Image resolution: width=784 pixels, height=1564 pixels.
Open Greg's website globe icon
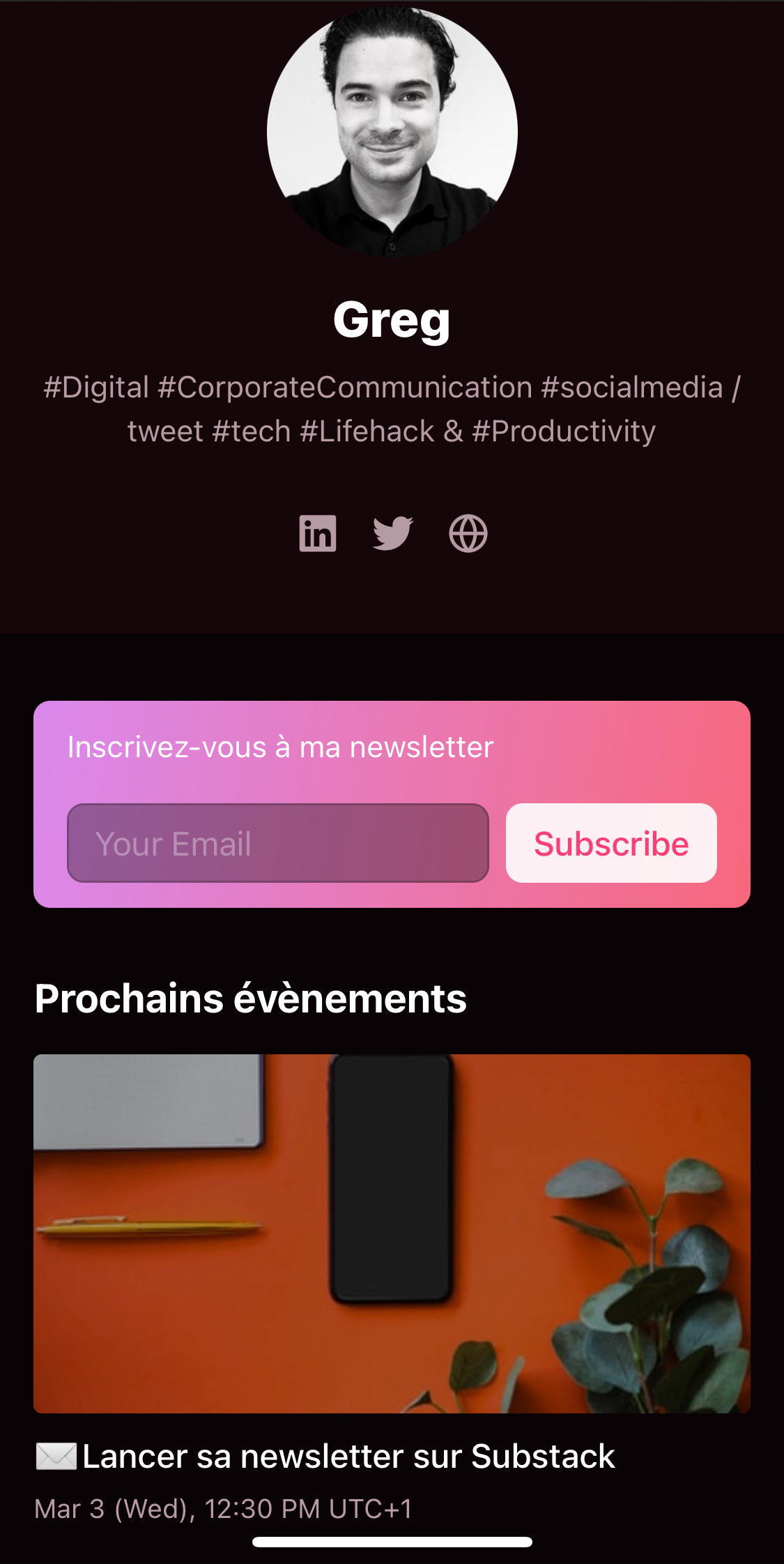[x=468, y=533]
